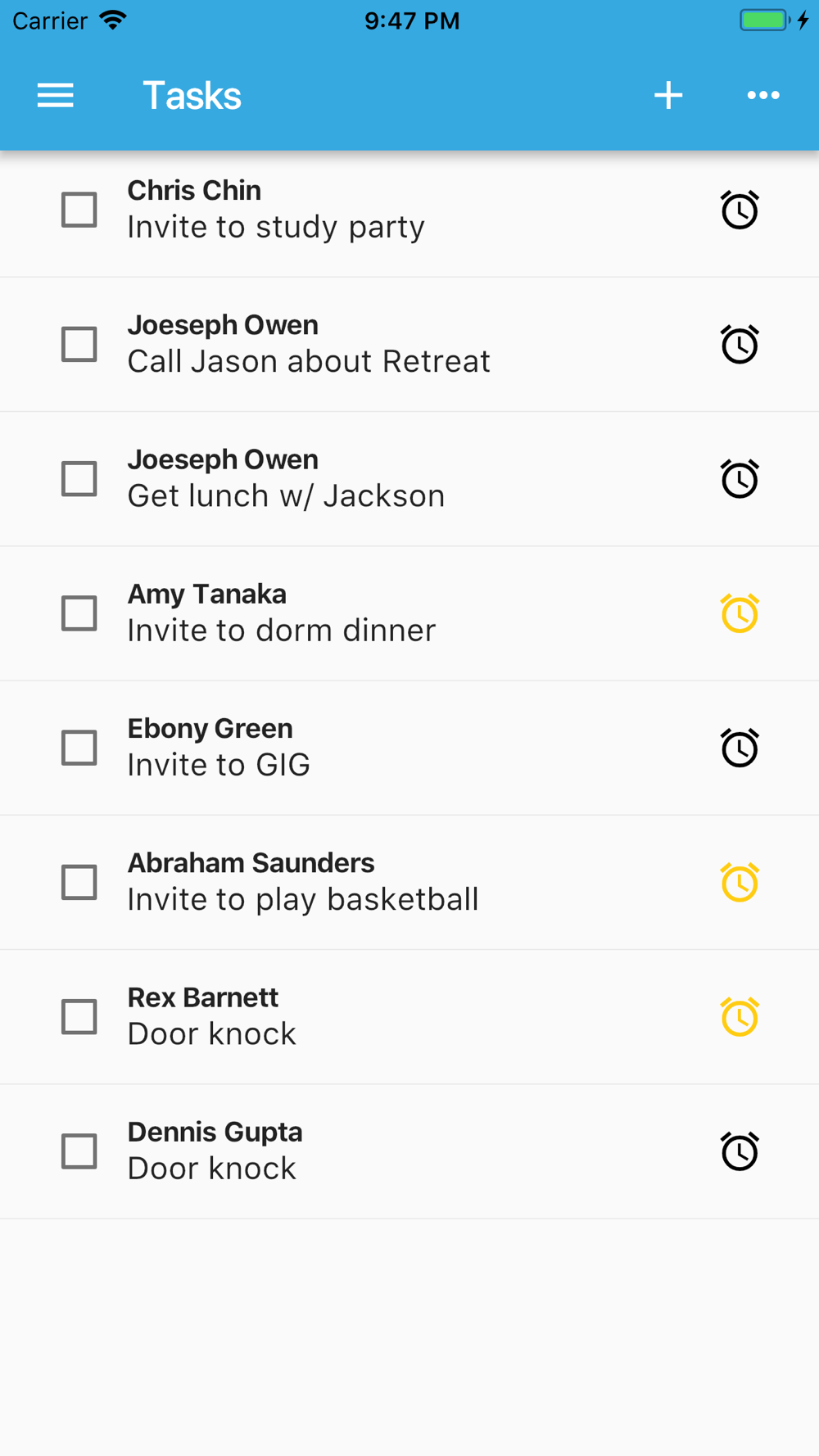Open reminder for Rex Barnett door knock
This screenshot has width=819, height=1456.
pyautogui.click(x=740, y=1017)
